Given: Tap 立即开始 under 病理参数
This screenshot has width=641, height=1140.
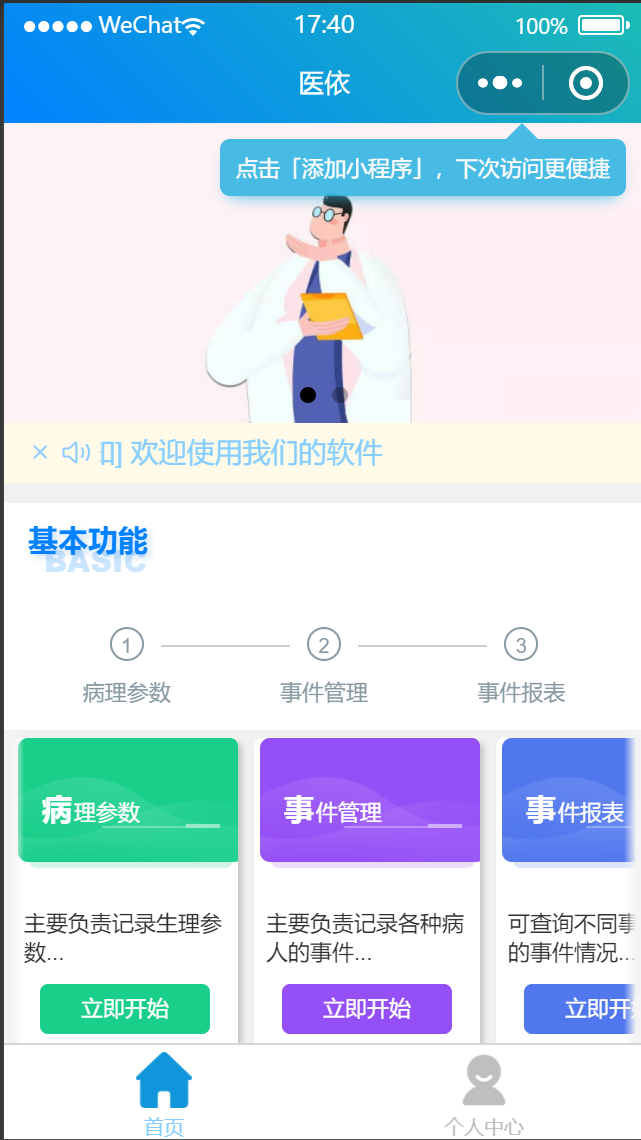Looking at the screenshot, I should [x=125, y=1008].
